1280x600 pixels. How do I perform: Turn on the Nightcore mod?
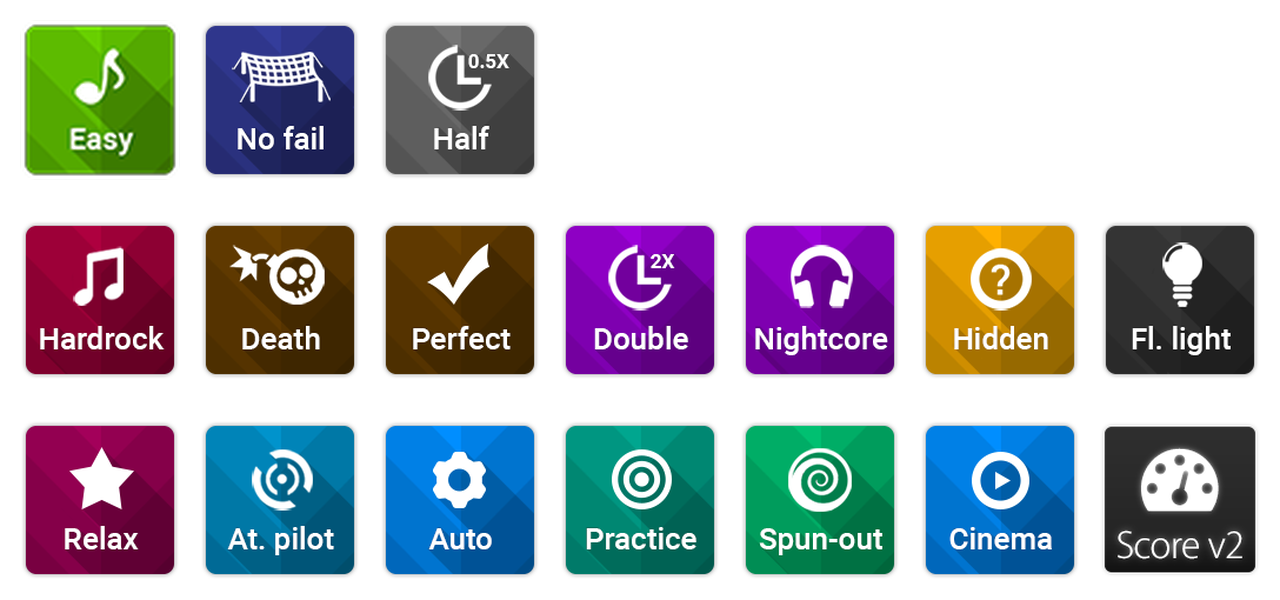pyautogui.click(x=820, y=300)
